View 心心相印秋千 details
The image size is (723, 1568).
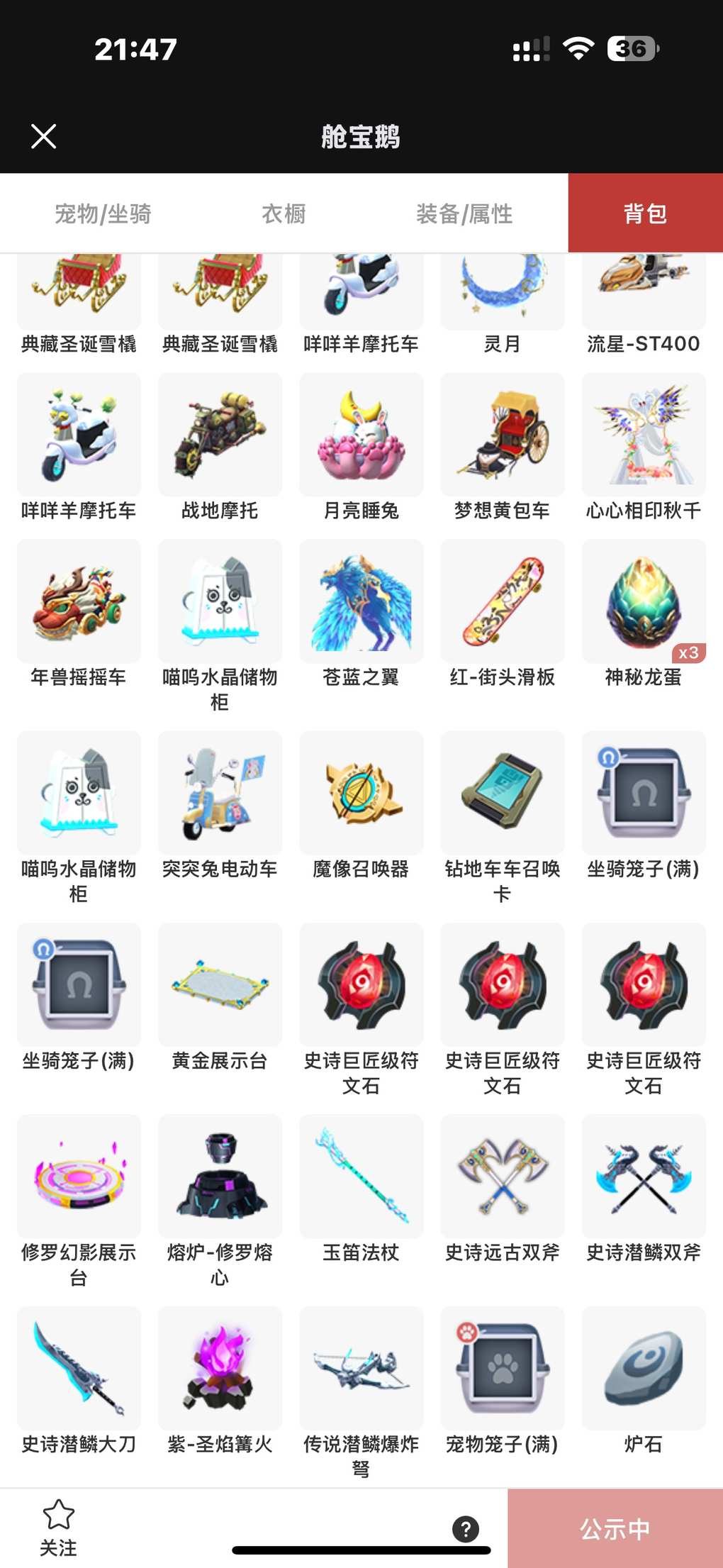[x=644, y=436]
